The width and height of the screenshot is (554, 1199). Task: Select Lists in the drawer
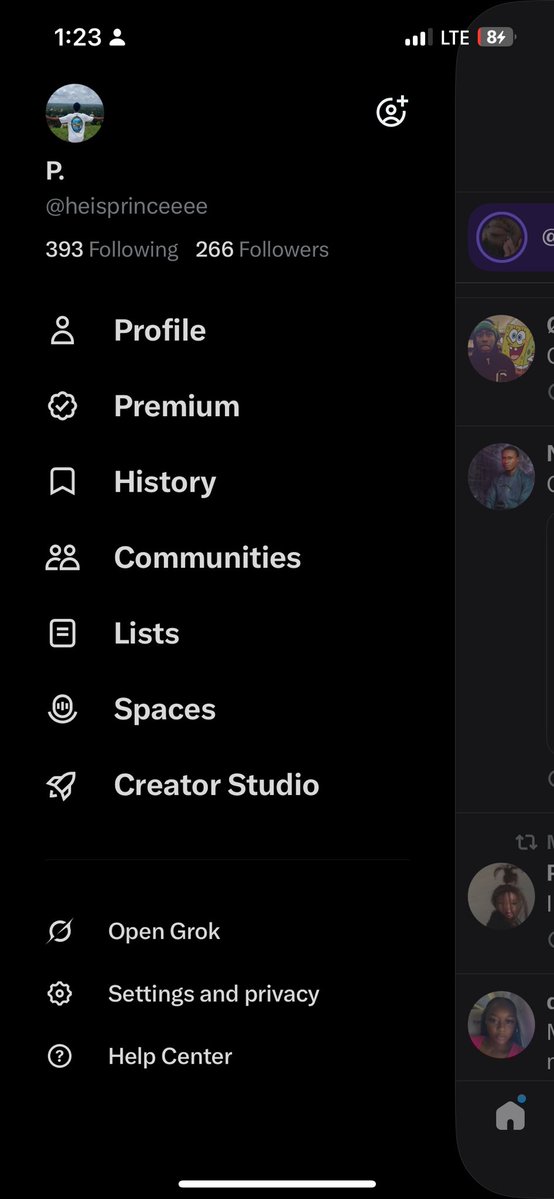[x=112, y=633]
